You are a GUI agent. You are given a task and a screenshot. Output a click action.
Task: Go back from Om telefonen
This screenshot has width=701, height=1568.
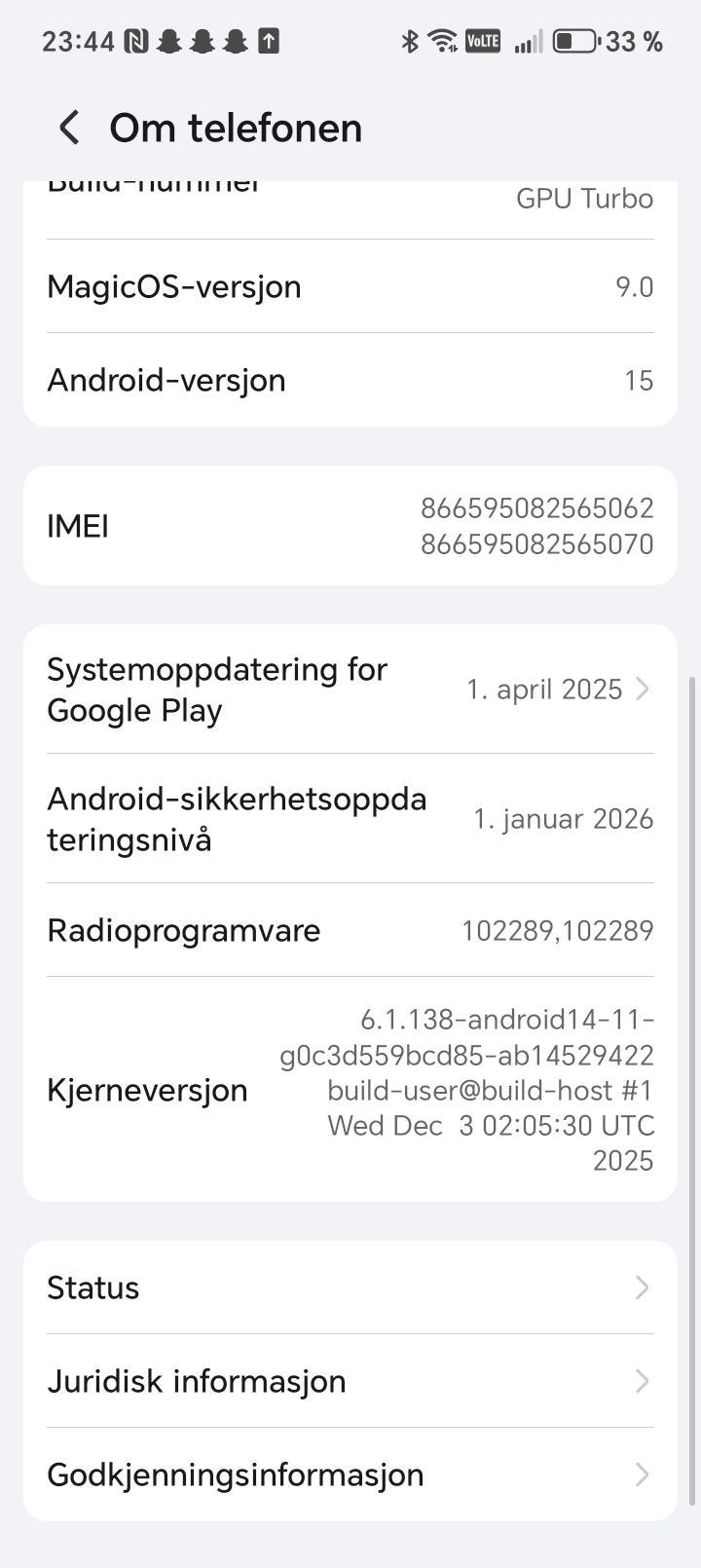click(x=69, y=128)
